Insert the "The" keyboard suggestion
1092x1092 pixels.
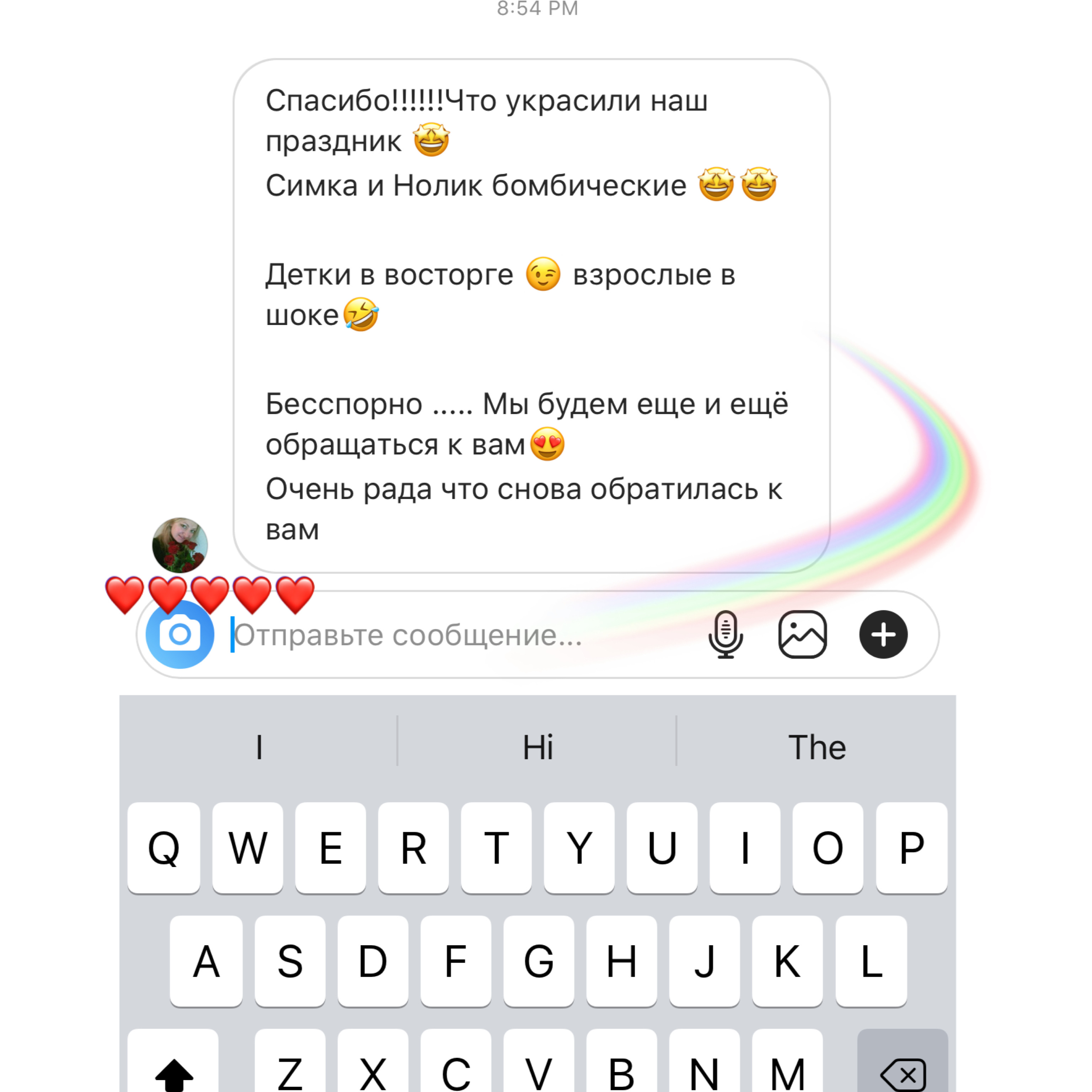[x=817, y=746]
